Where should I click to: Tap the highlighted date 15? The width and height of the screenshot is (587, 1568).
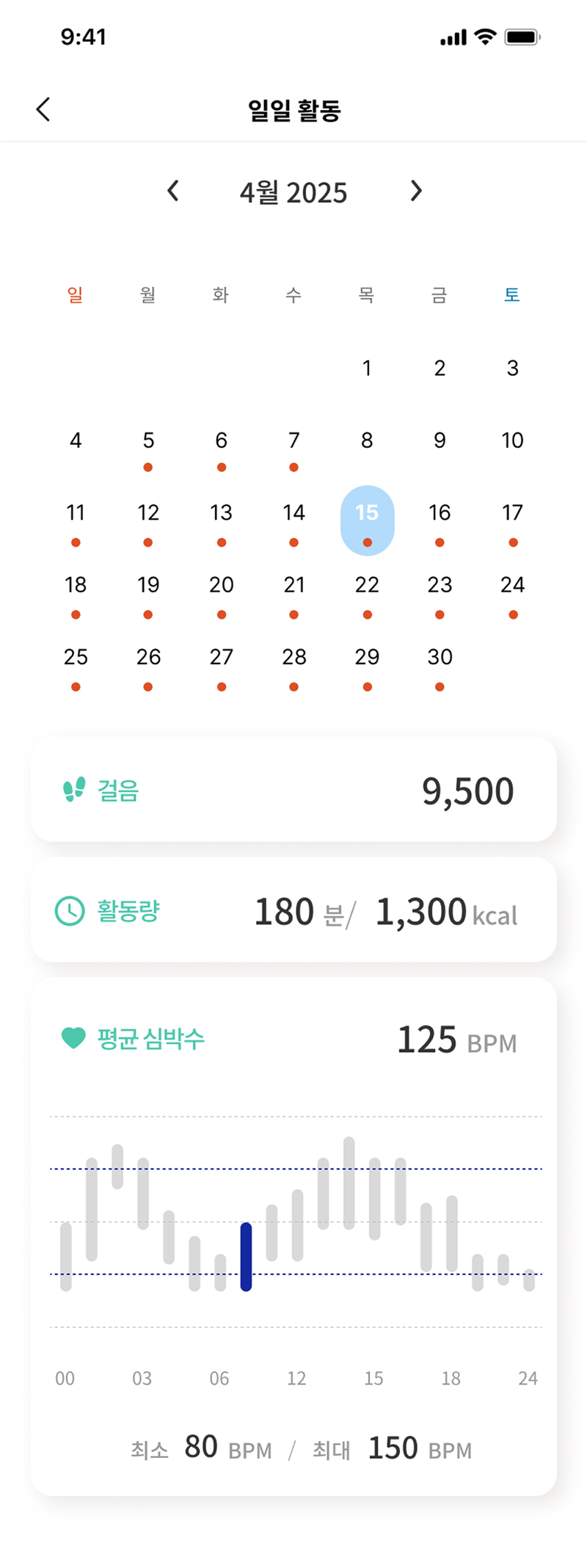367,519
